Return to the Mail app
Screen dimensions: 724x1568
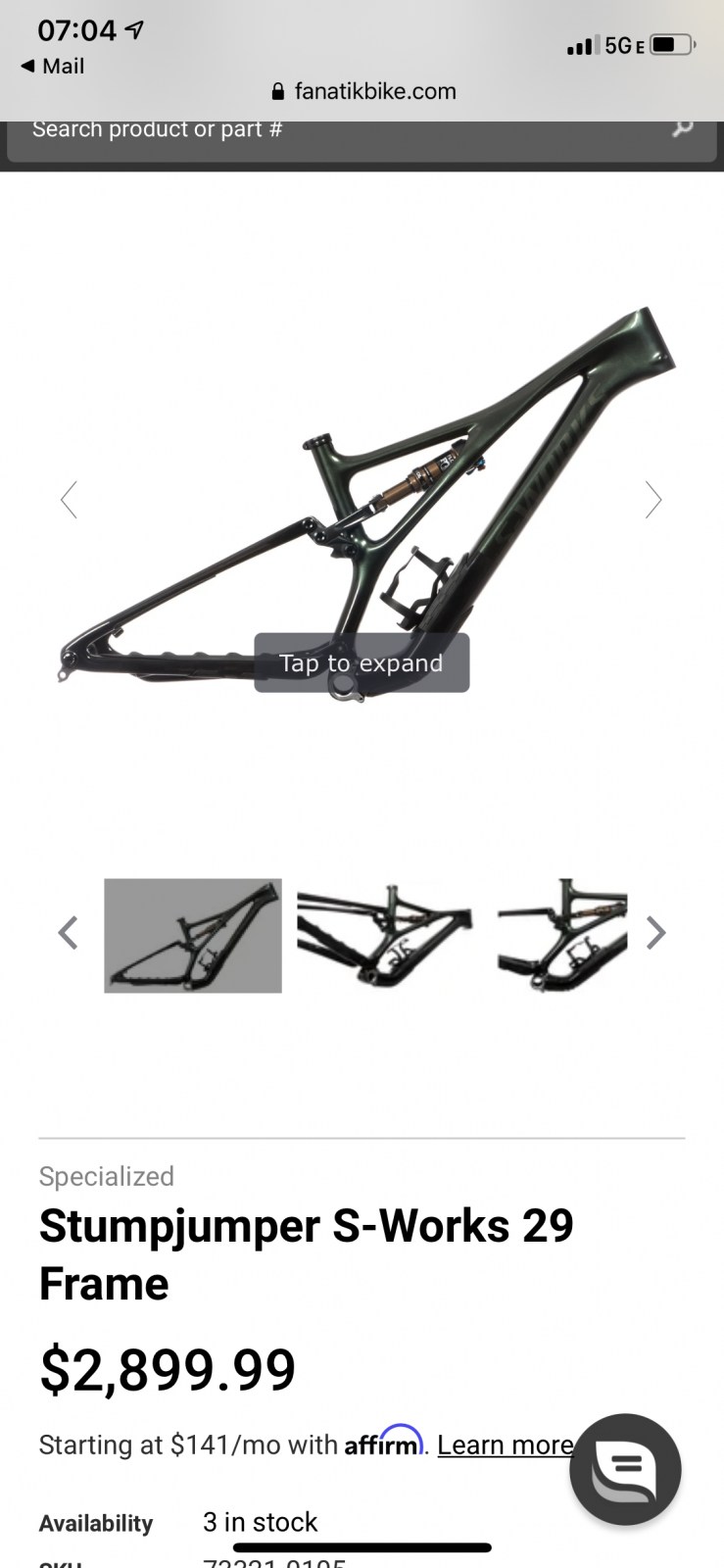tap(53, 66)
